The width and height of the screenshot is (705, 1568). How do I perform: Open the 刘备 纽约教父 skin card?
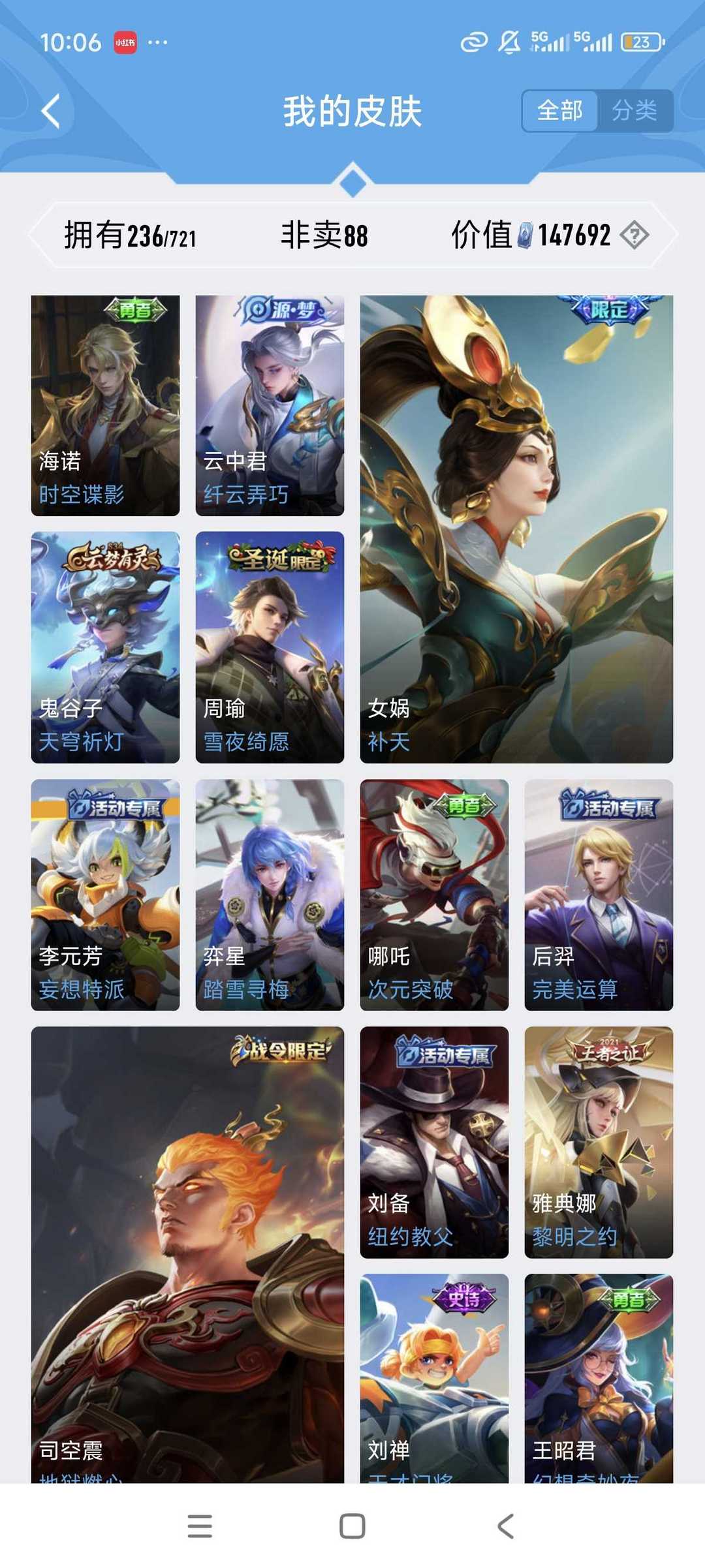click(434, 1142)
